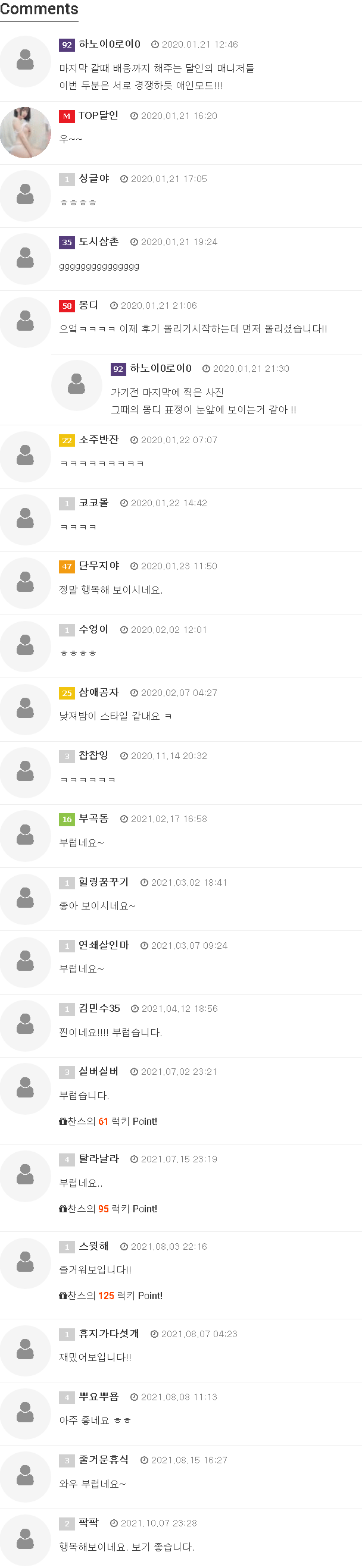The width and height of the screenshot is (362, 1568).
Task: Open 싱글야's user profile
Action: click(x=94, y=178)
